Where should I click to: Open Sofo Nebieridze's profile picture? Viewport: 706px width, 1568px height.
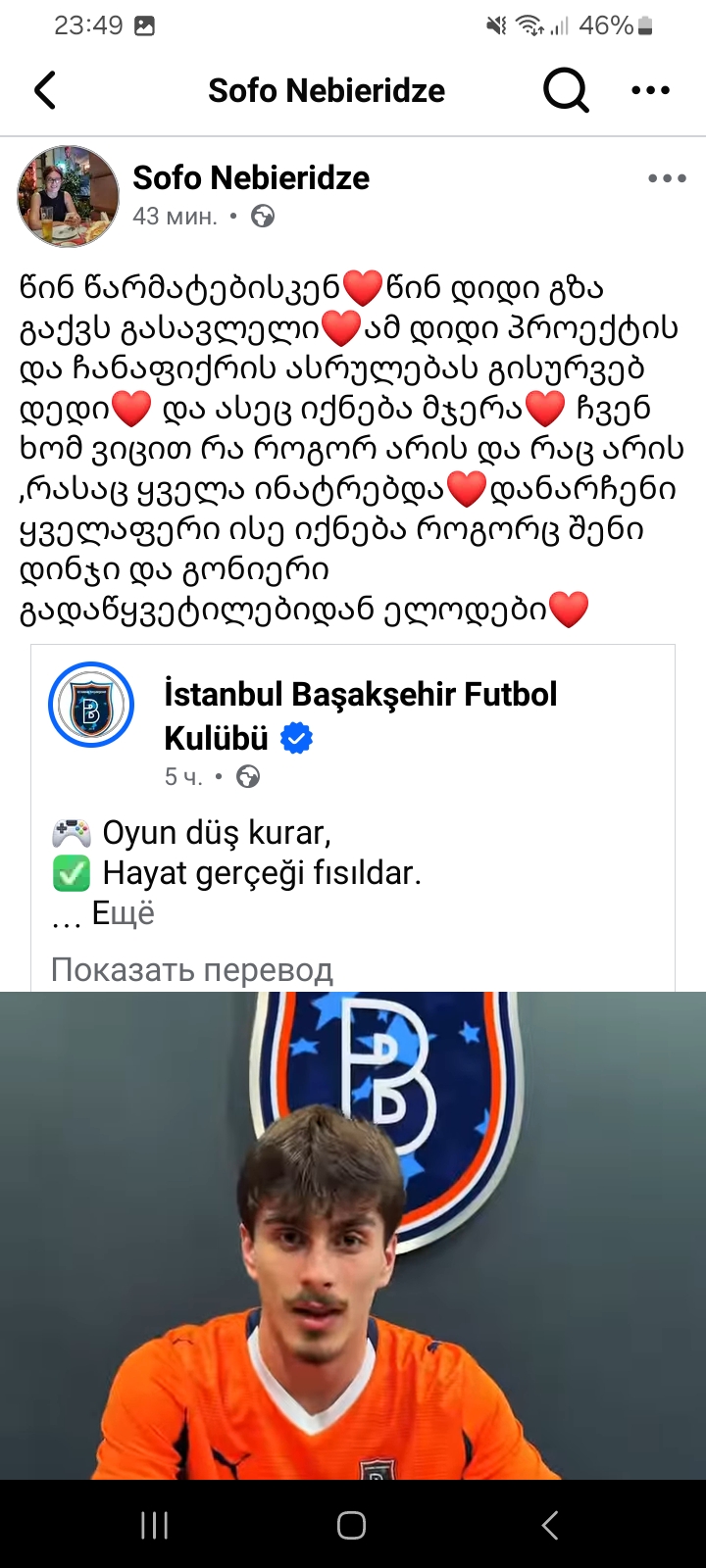(x=68, y=196)
